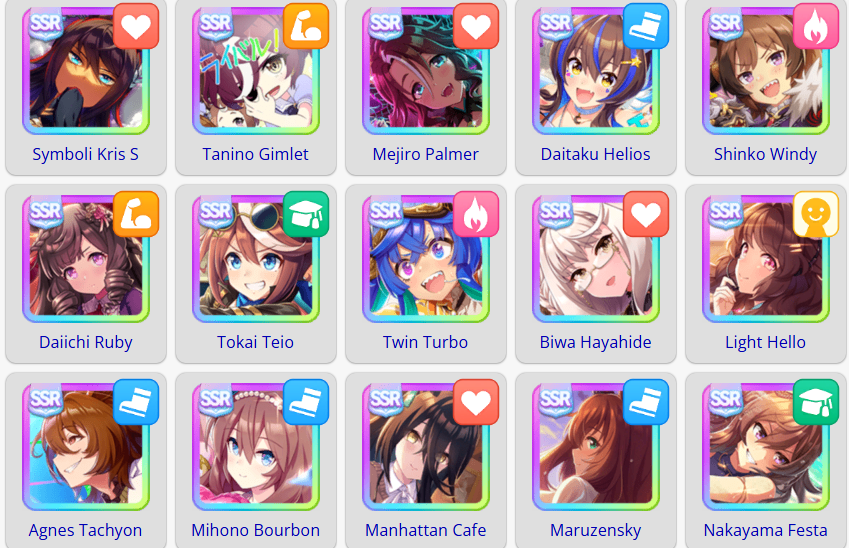Select the Tokai Teio card
849x548 pixels.
click(x=255, y=262)
